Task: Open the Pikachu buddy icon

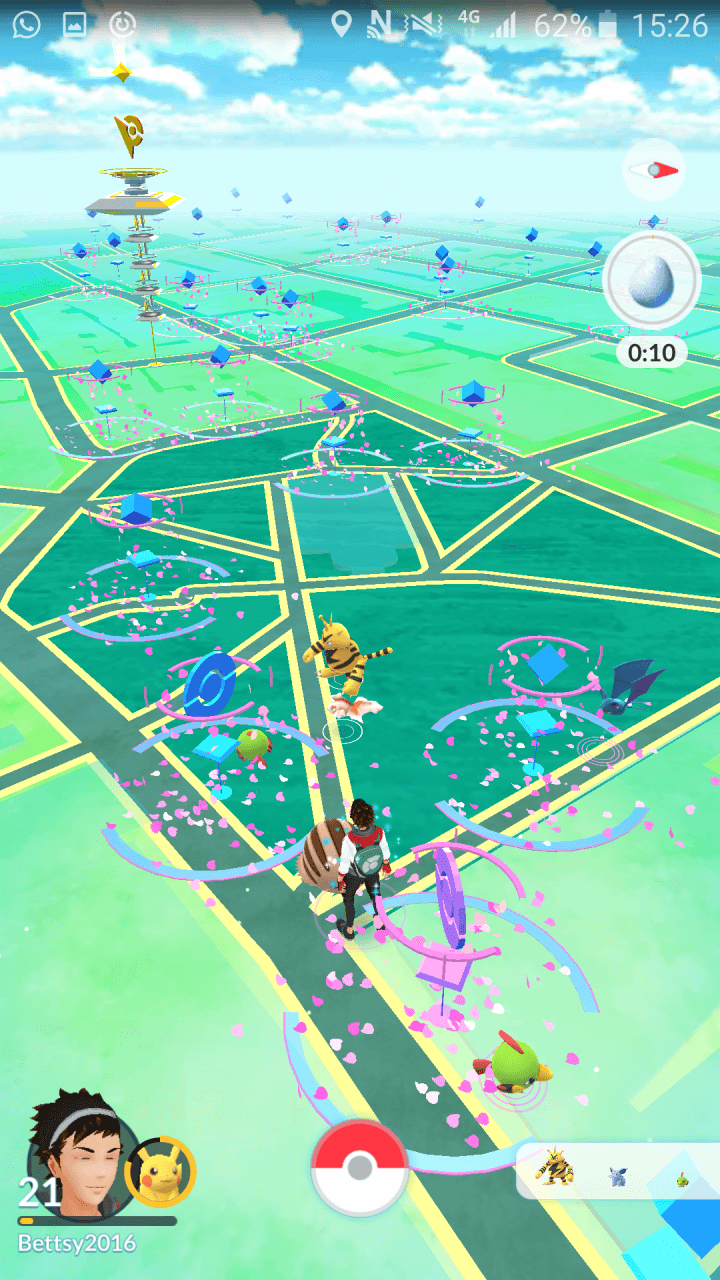Action: [x=161, y=1171]
